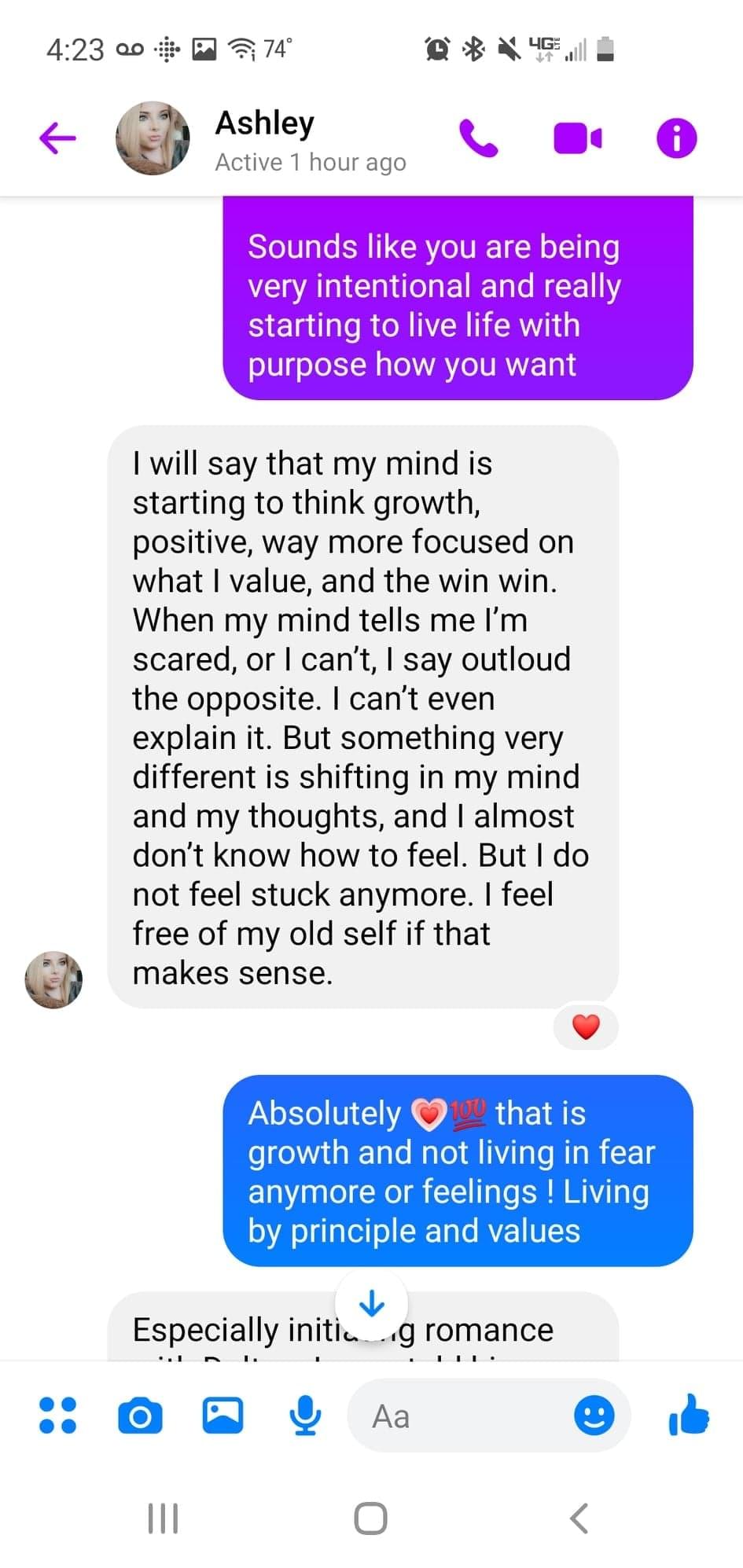Open the emoji picker smiley
Image resolution: width=743 pixels, height=1568 pixels.
point(594,1416)
